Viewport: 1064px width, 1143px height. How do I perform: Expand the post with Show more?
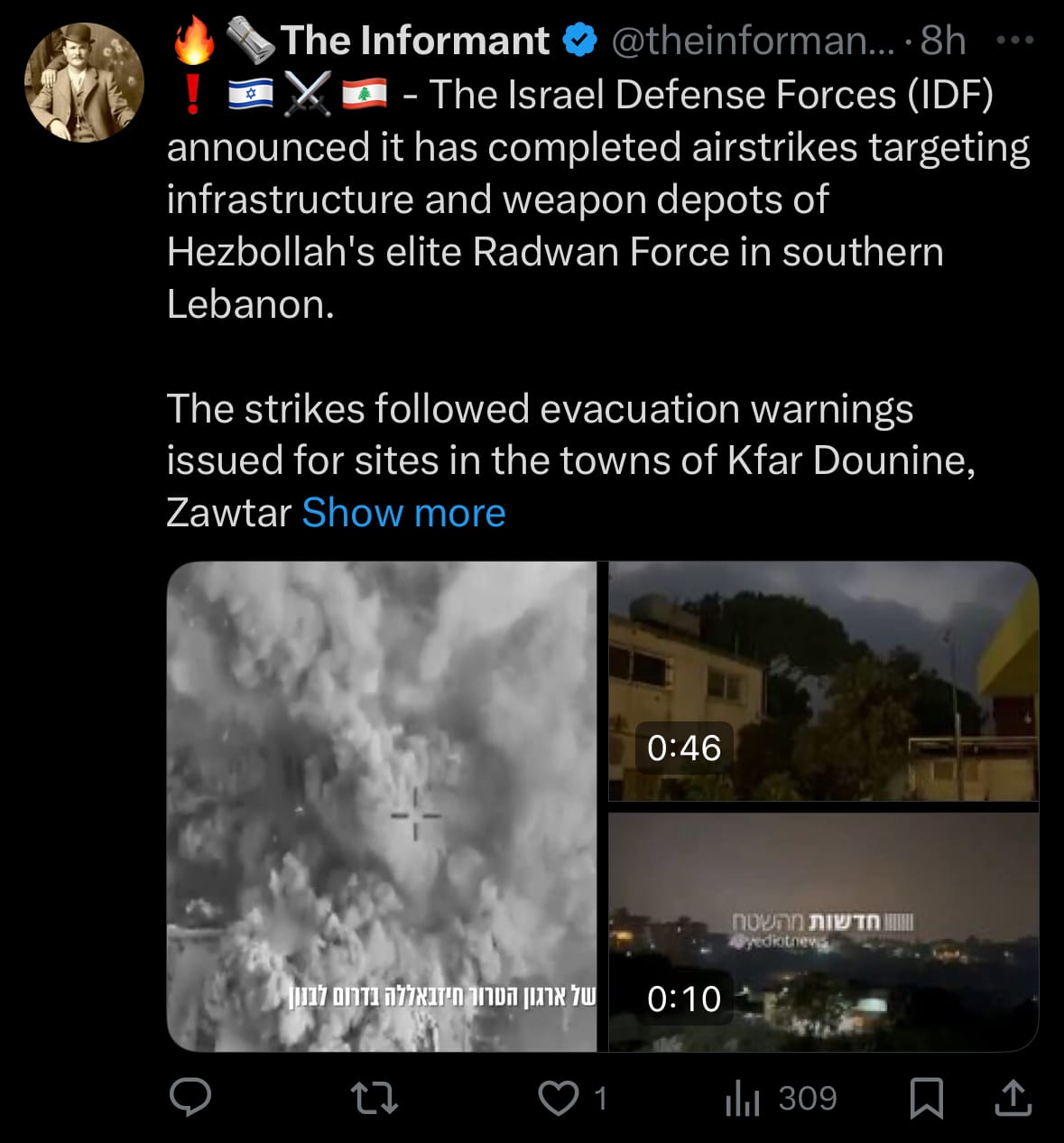coord(403,513)
